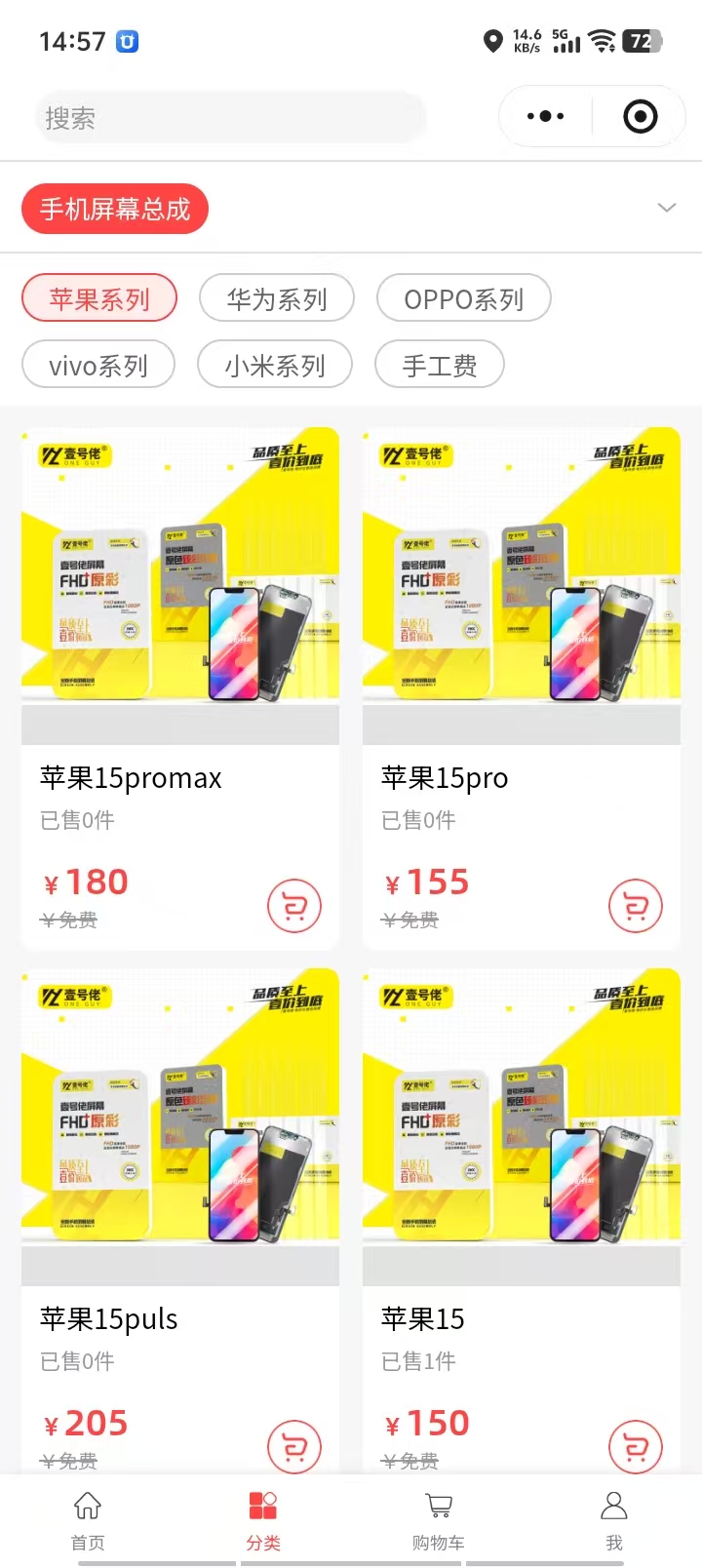Expand the category list chevron
The width and height of the screenshot is (702, 1568).
coord(667,208)
